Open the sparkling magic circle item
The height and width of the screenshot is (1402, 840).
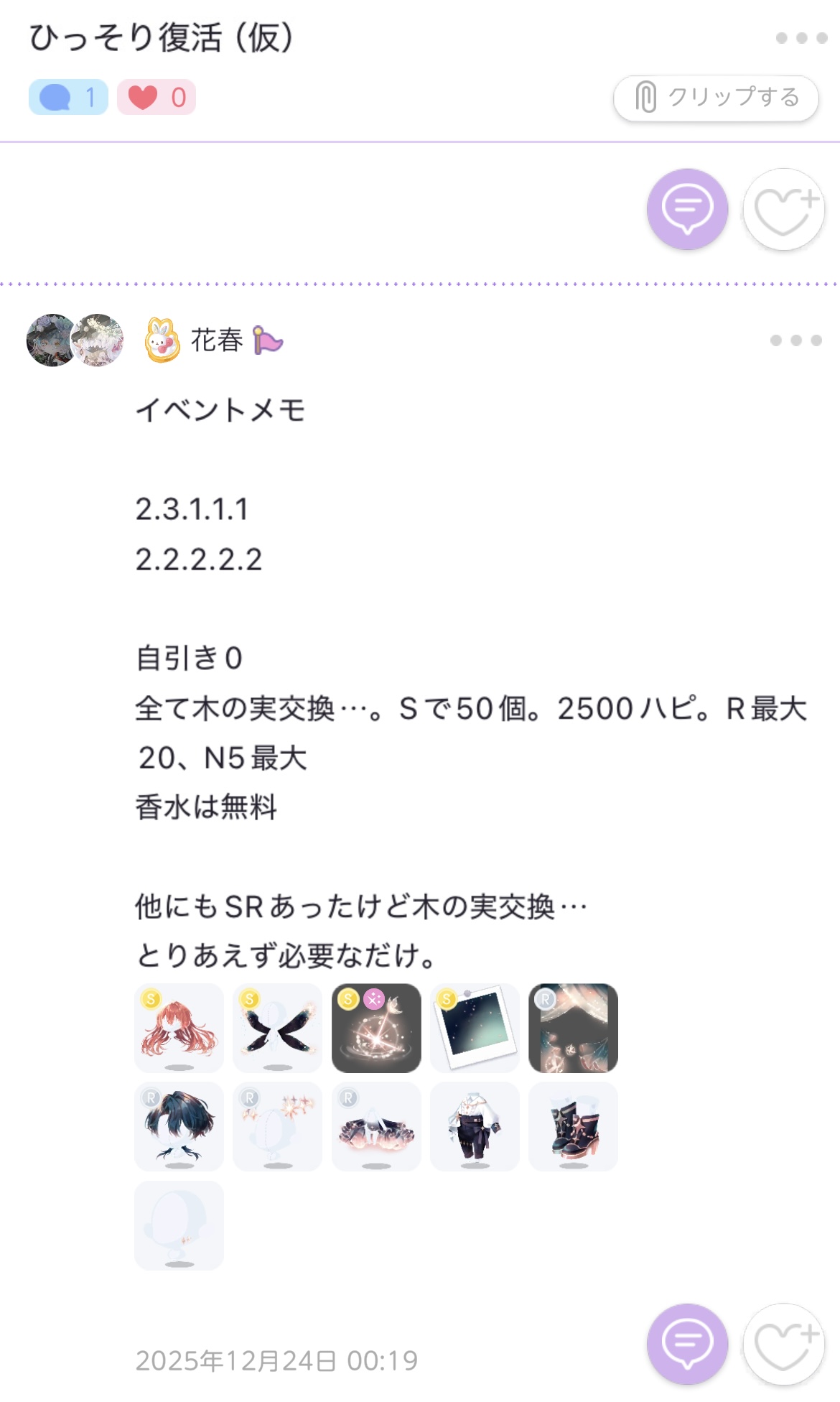click(376, 1028)
